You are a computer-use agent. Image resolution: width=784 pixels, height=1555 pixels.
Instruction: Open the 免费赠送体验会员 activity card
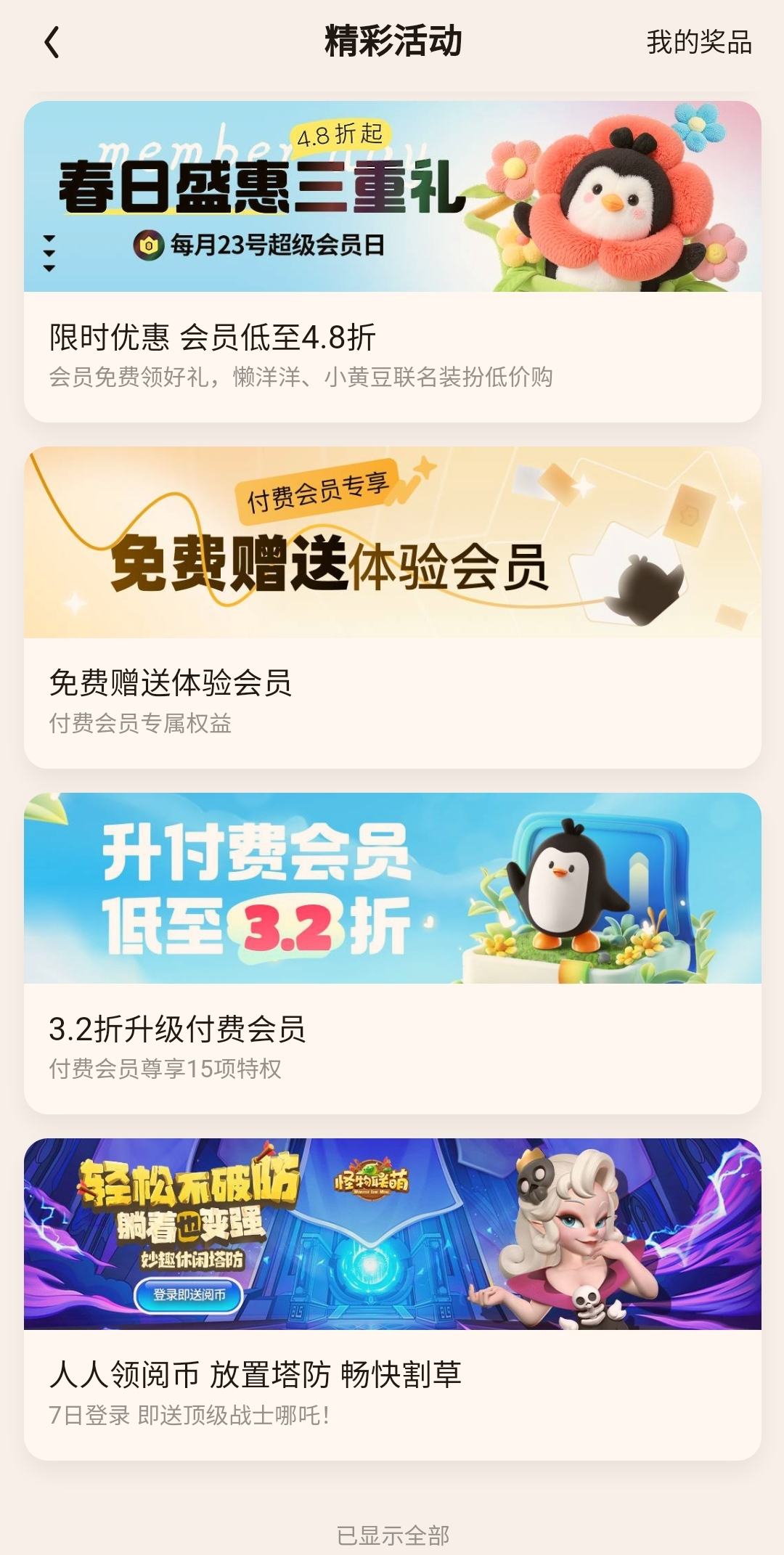393,608
